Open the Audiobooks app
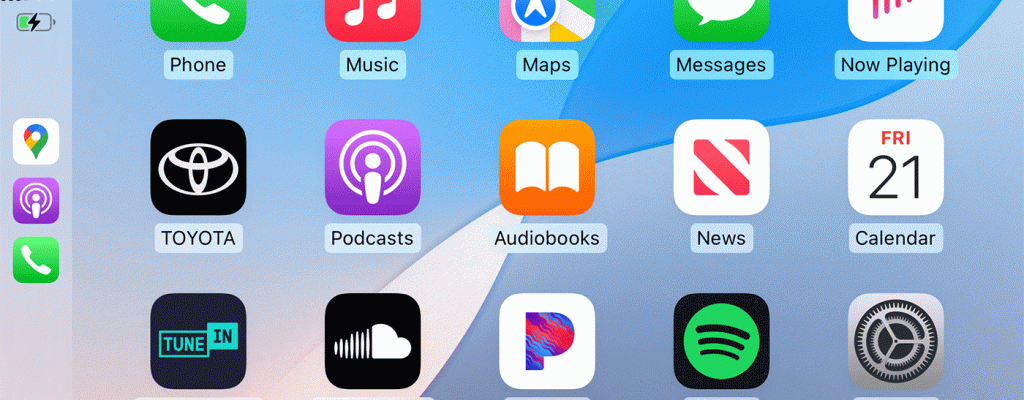 pyautogui.click(x=546, y=167)
